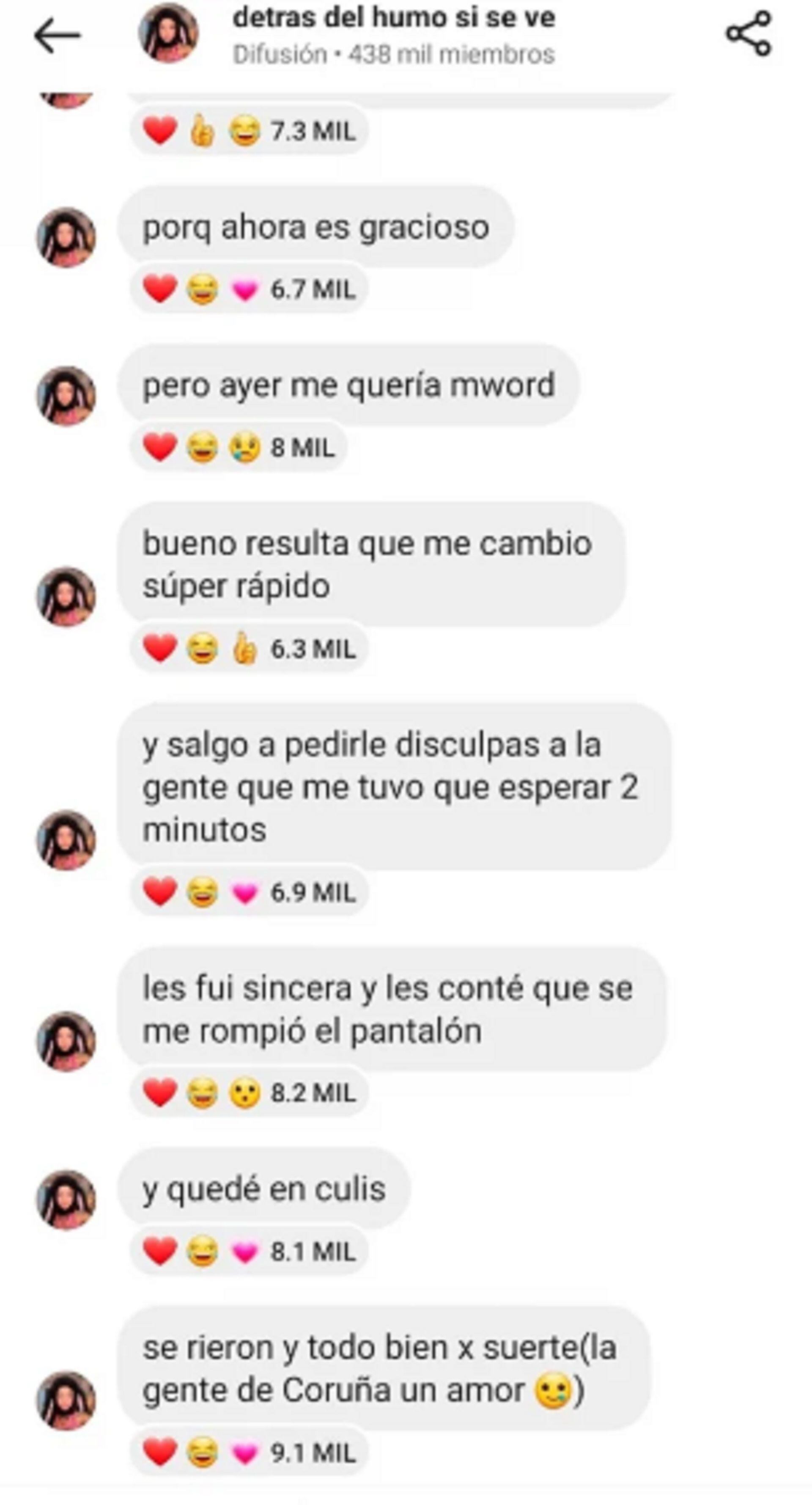
Task: Share the broadcast channel
Action: 748,34
